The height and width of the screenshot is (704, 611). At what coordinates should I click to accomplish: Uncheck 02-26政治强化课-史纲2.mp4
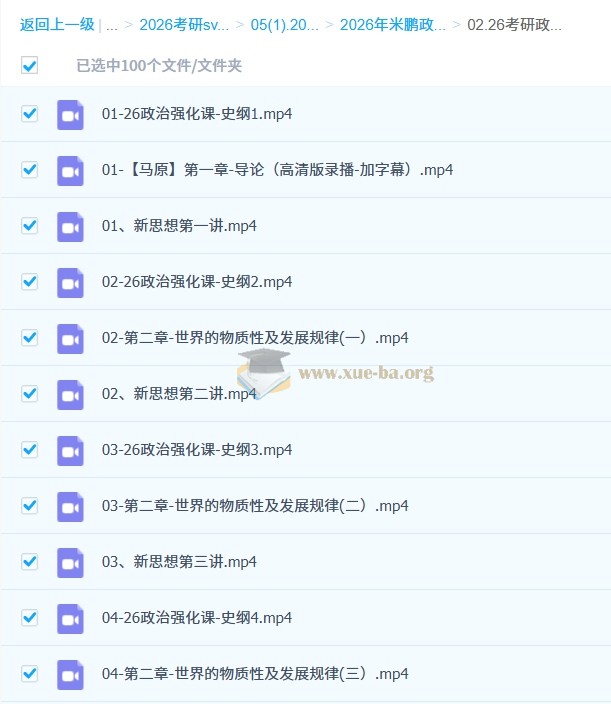tap(30, 282)
